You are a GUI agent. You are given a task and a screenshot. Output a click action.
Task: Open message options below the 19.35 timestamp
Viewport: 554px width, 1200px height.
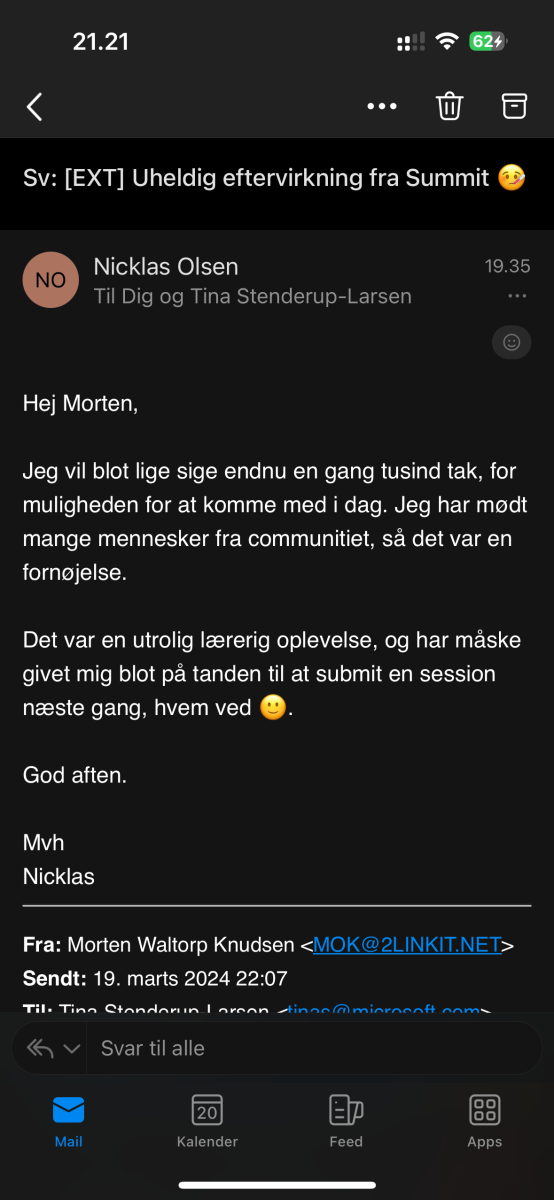[x=517, y=297]
